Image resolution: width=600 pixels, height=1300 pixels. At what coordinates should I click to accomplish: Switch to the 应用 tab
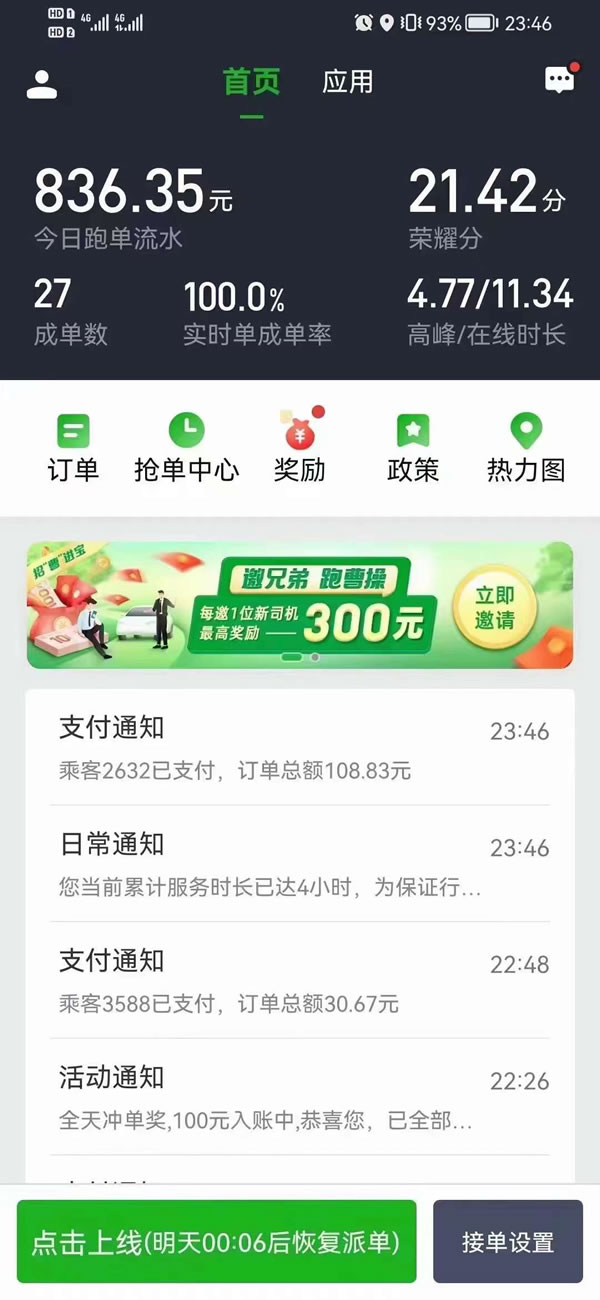tap(347, 82)
